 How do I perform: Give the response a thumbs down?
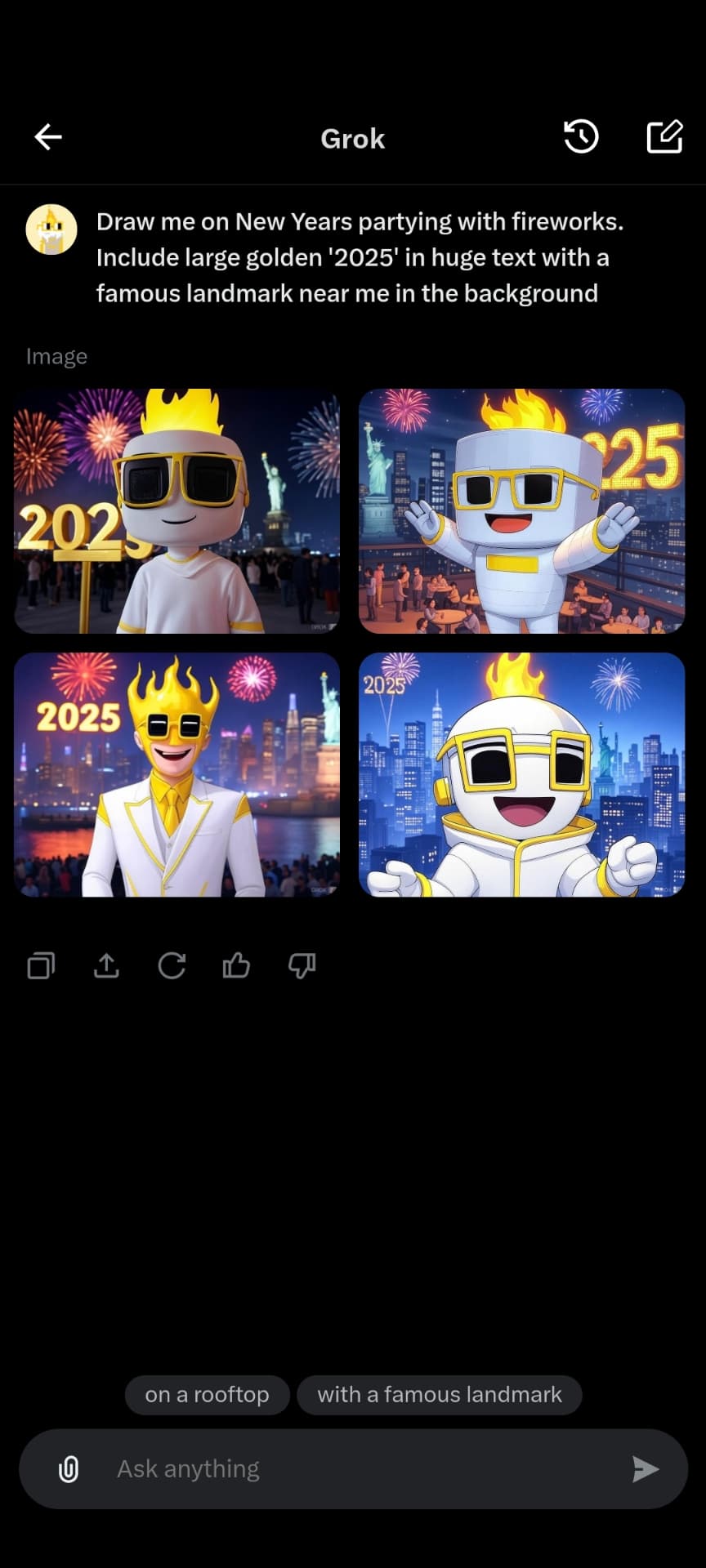302,966
